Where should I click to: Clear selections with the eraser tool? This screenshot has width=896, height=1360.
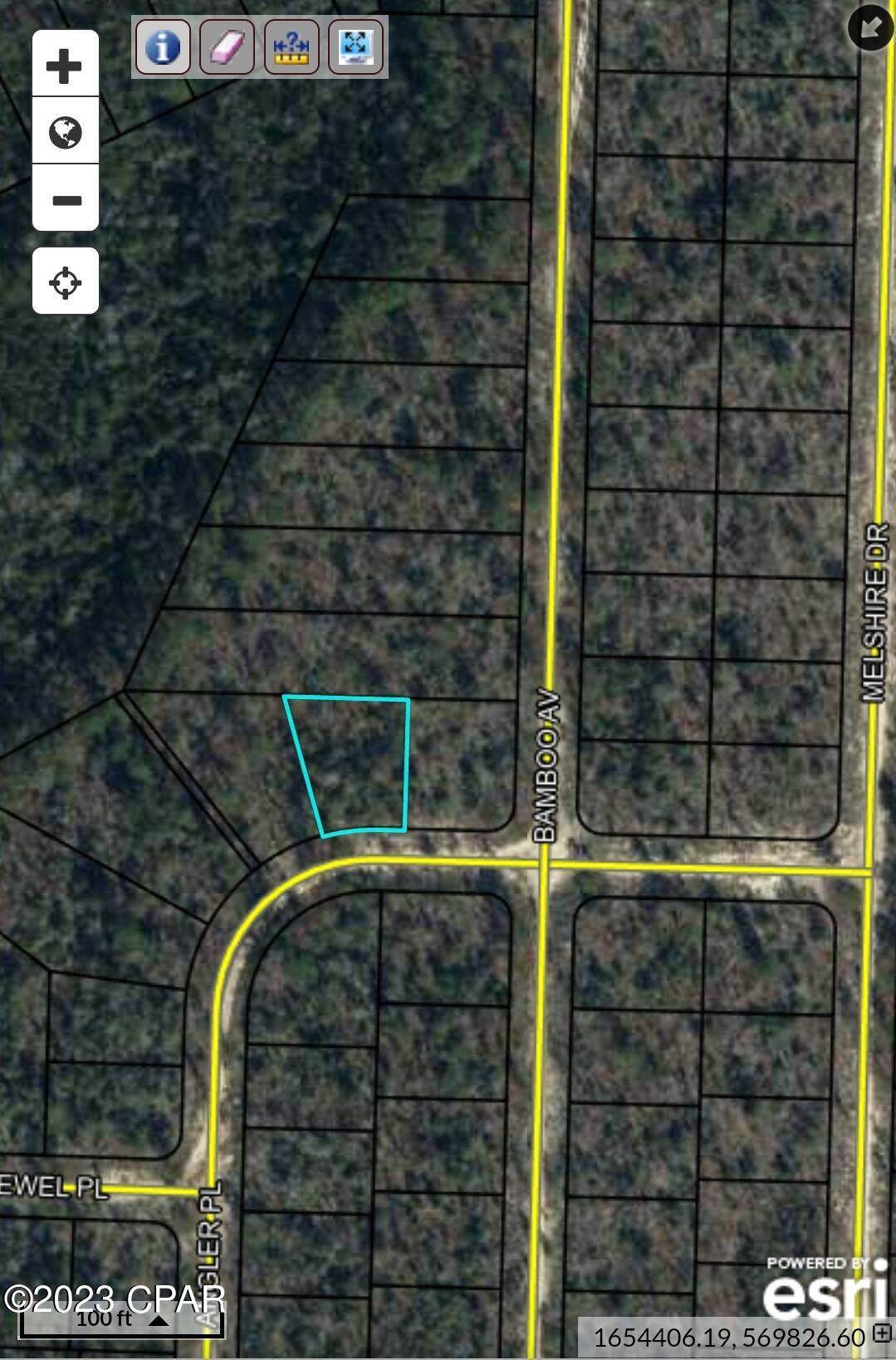pos(227,46)
